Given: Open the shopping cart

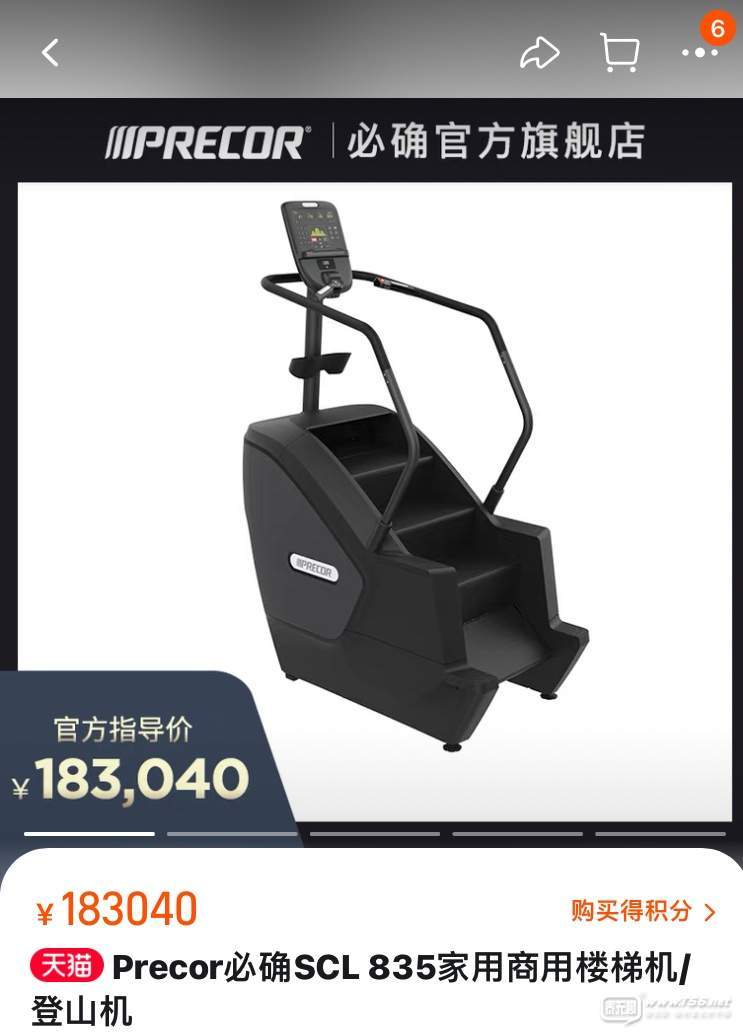Looking at the screenshot, I should click(x=619, y=52).
